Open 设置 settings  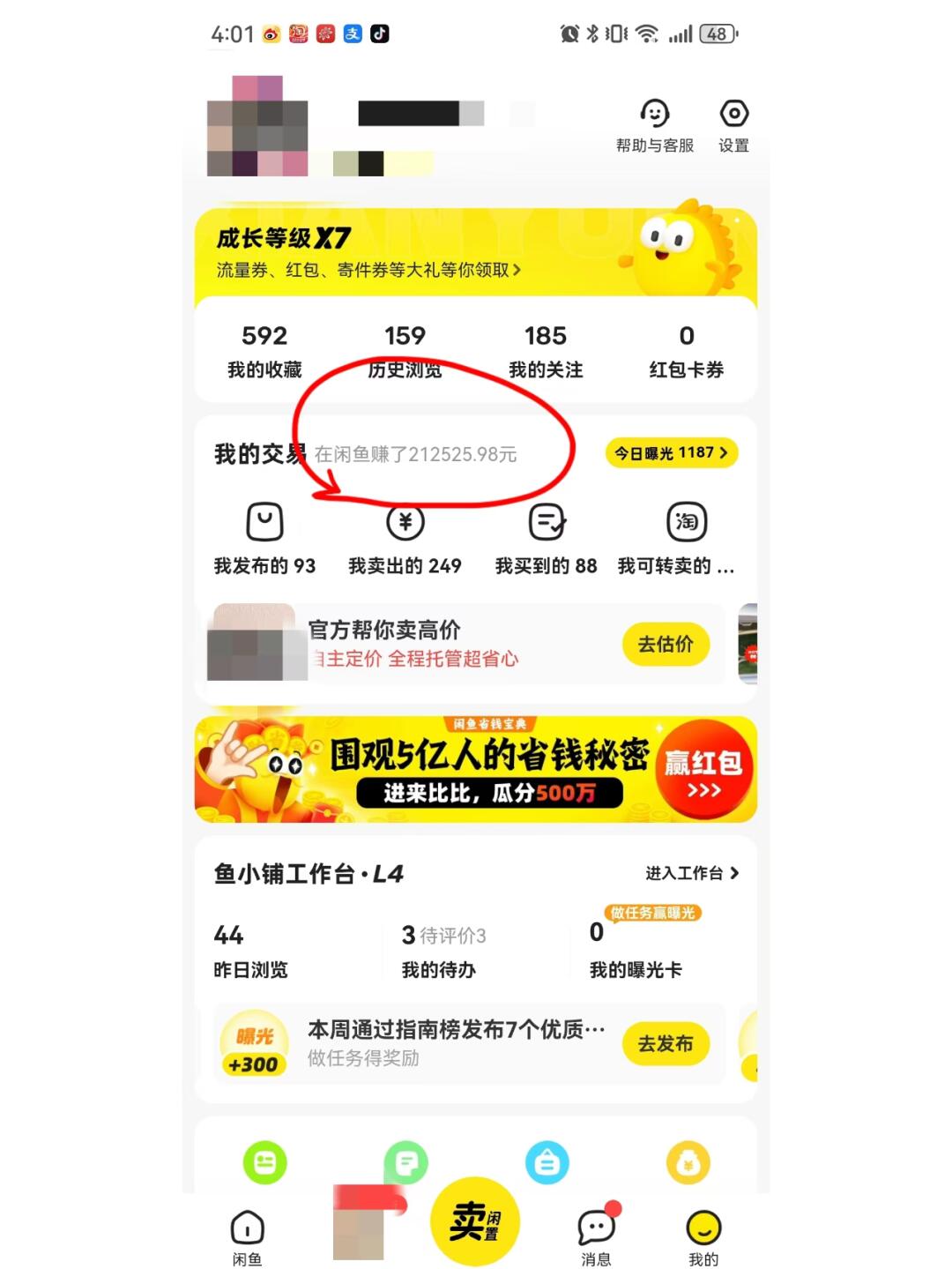pyautogui.click(x=733, y=125)
